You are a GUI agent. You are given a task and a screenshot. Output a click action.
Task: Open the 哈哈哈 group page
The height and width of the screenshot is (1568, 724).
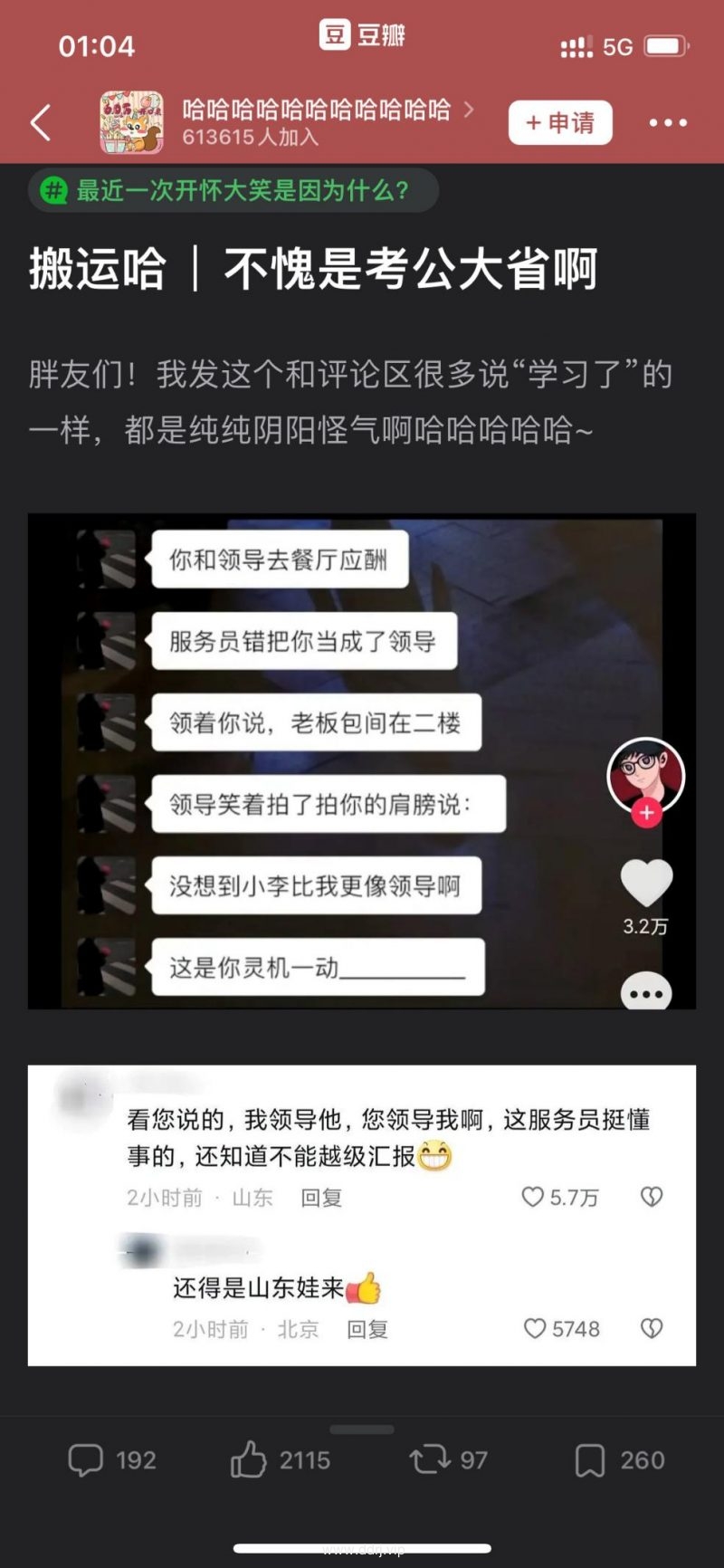pyautogui.click(x=315, y=122)
